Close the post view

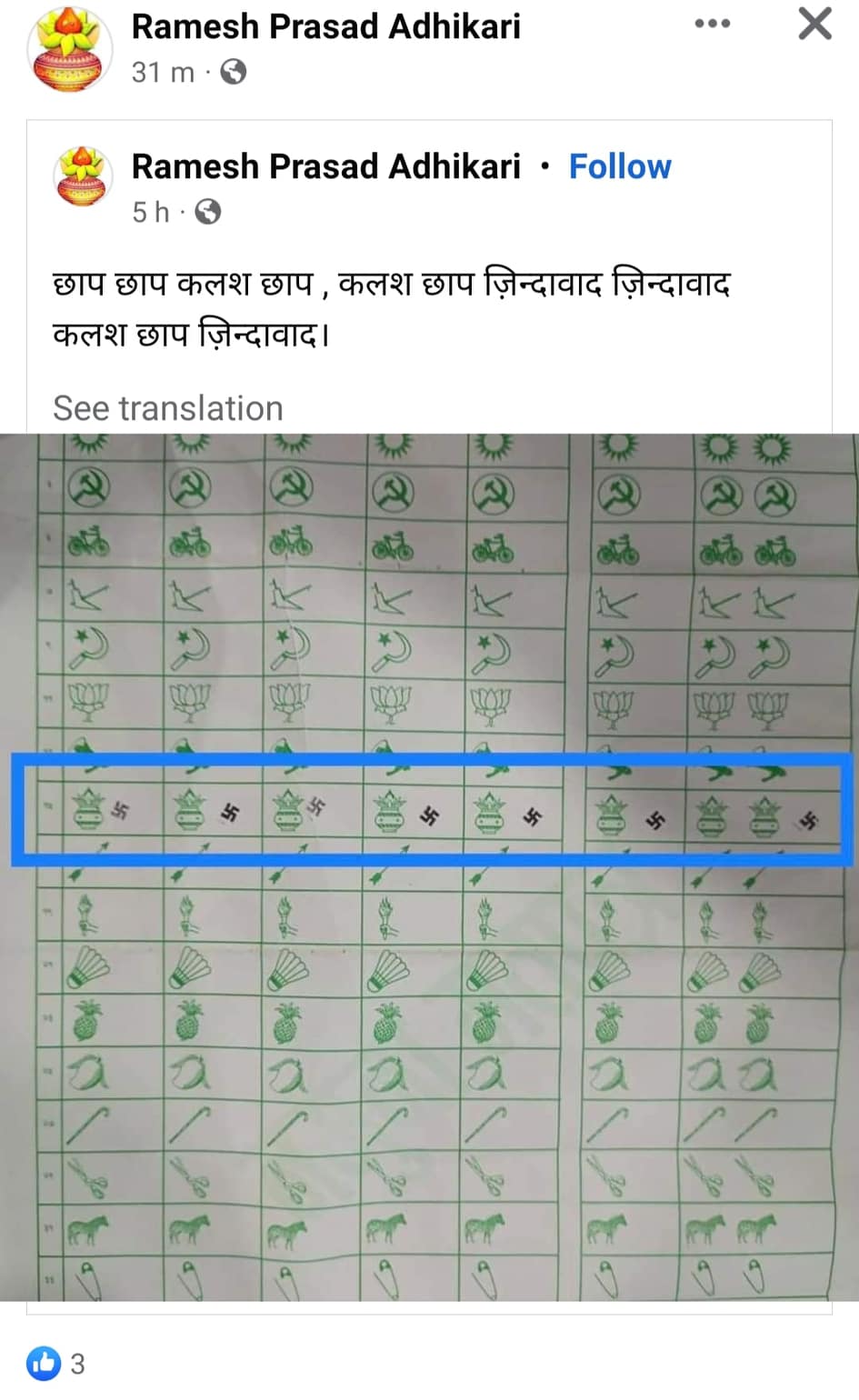click(x=814, y=25)
